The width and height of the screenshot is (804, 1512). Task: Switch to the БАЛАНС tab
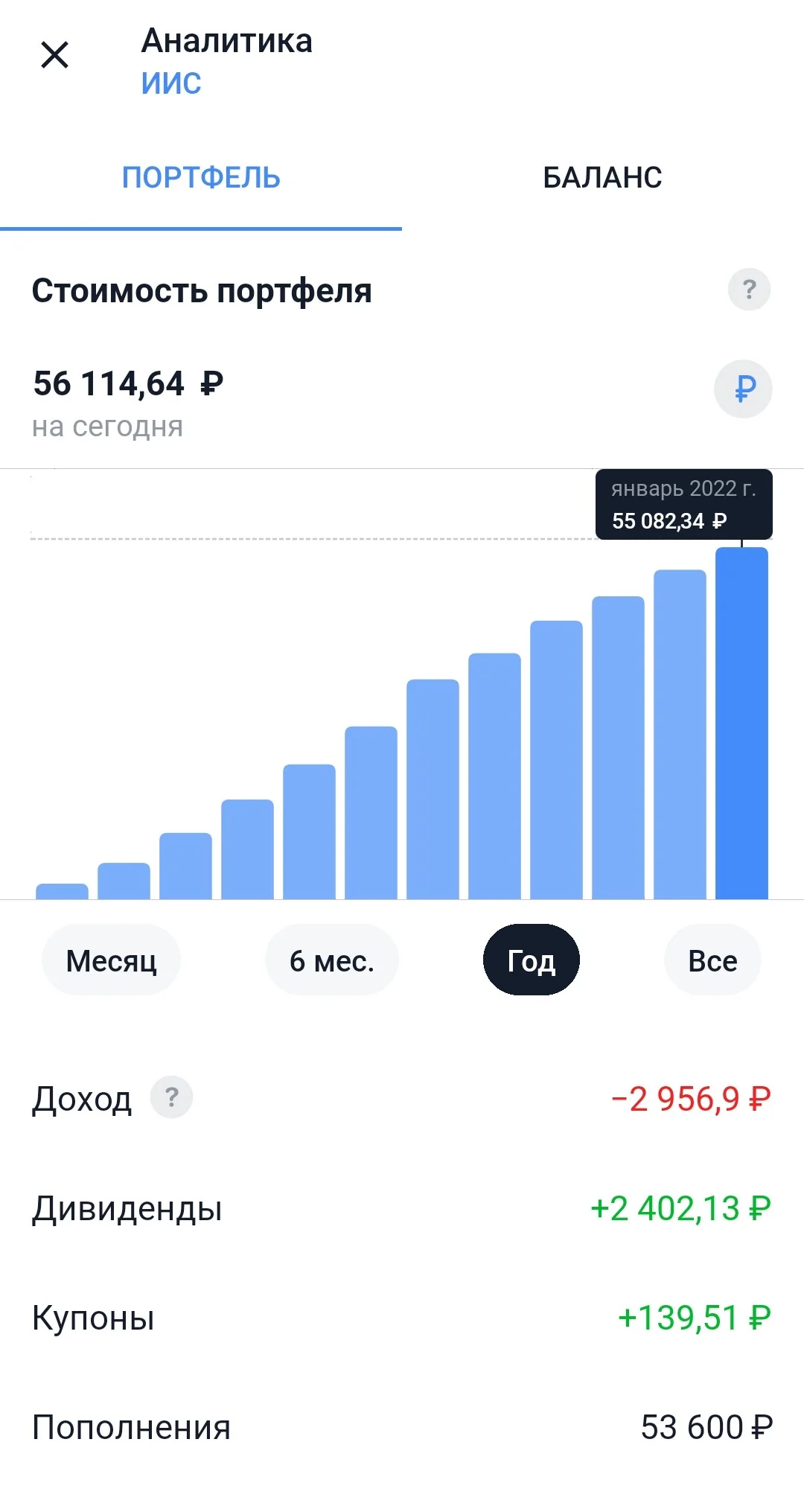click(602, 178)
